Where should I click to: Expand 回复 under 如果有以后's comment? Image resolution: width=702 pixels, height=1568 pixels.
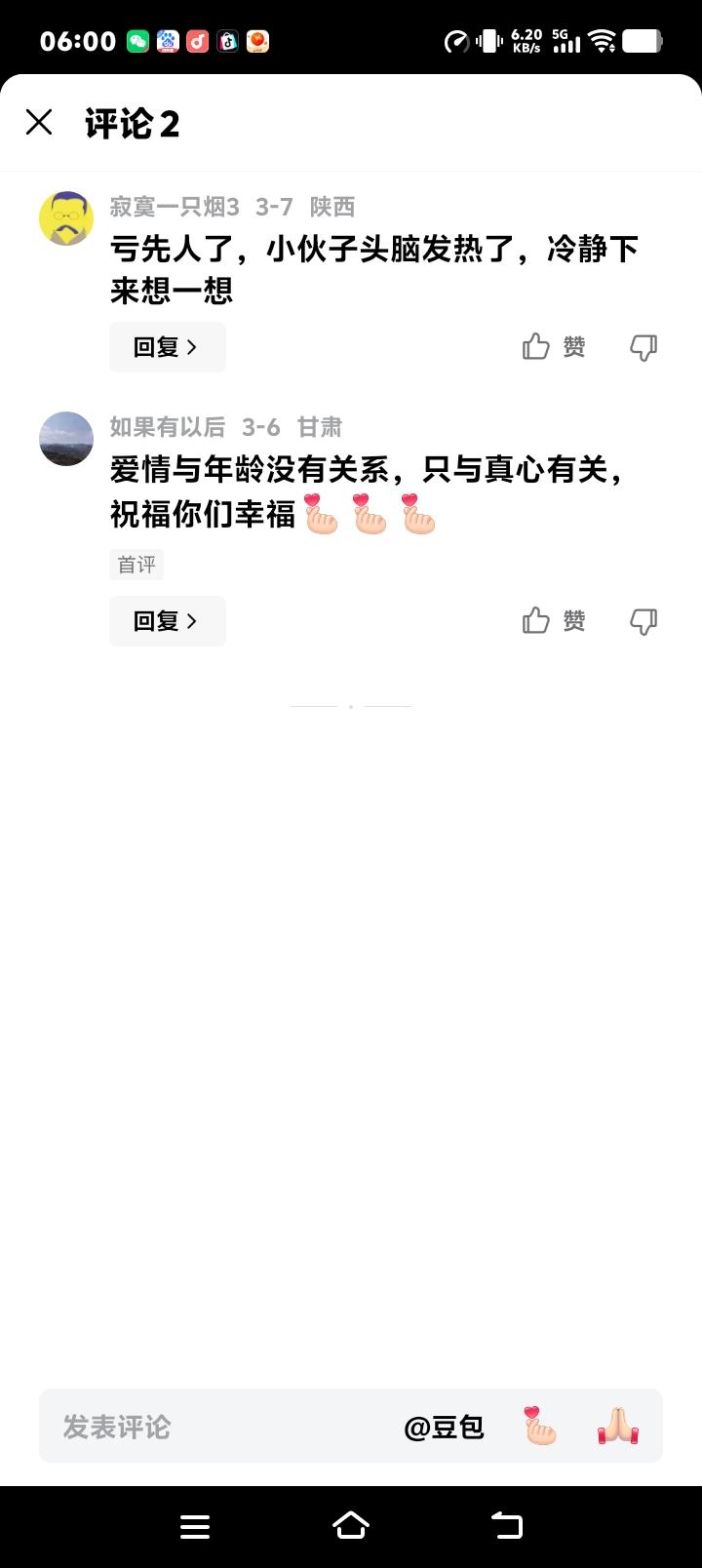[167, 620]
